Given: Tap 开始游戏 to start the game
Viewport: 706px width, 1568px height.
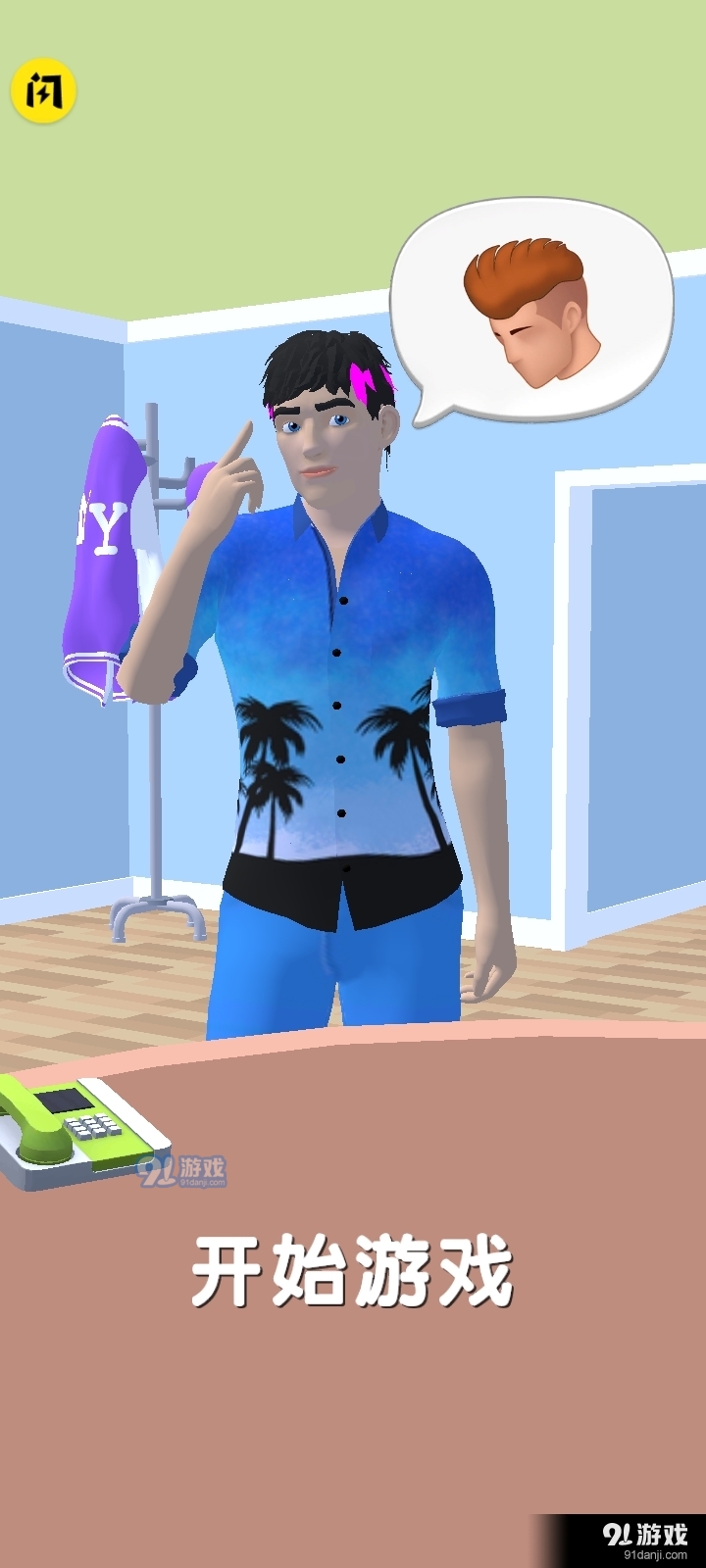Looking at the screenshot, I should coord(352,1272).
